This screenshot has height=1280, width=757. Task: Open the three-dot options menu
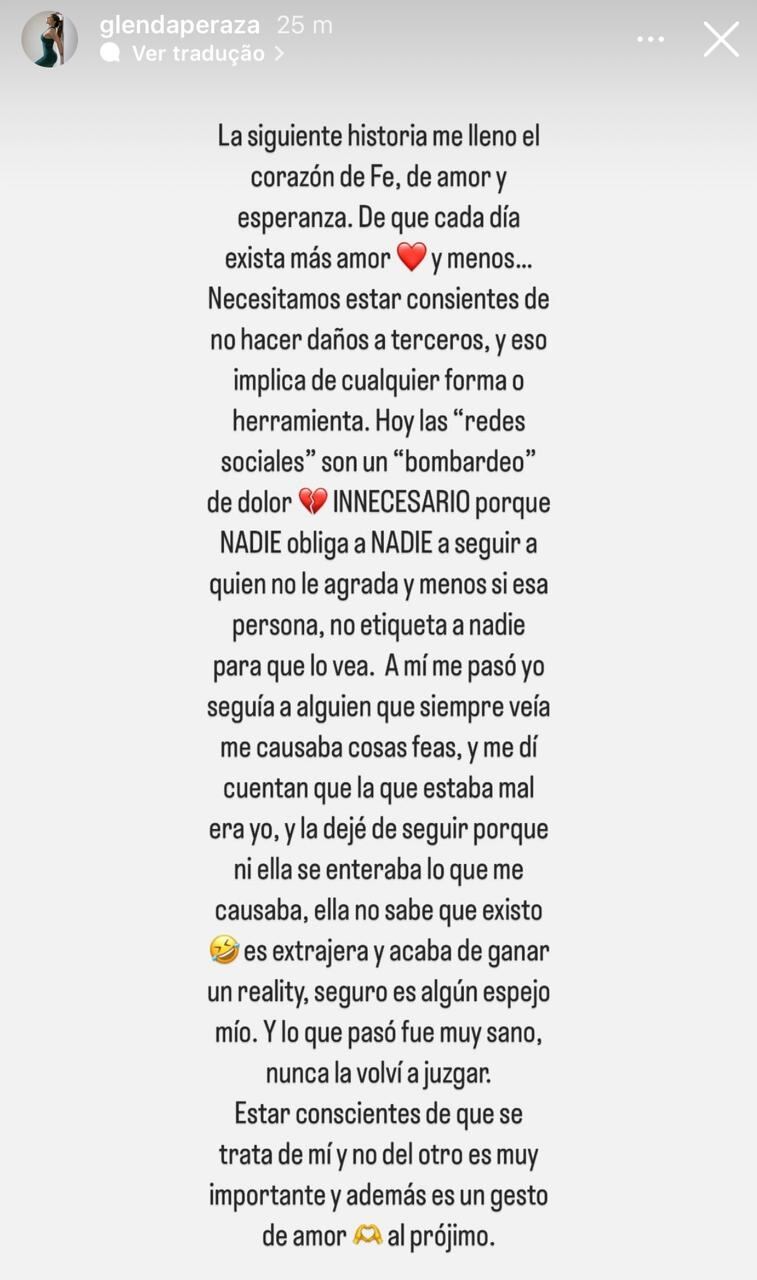[x=651, y=38]
